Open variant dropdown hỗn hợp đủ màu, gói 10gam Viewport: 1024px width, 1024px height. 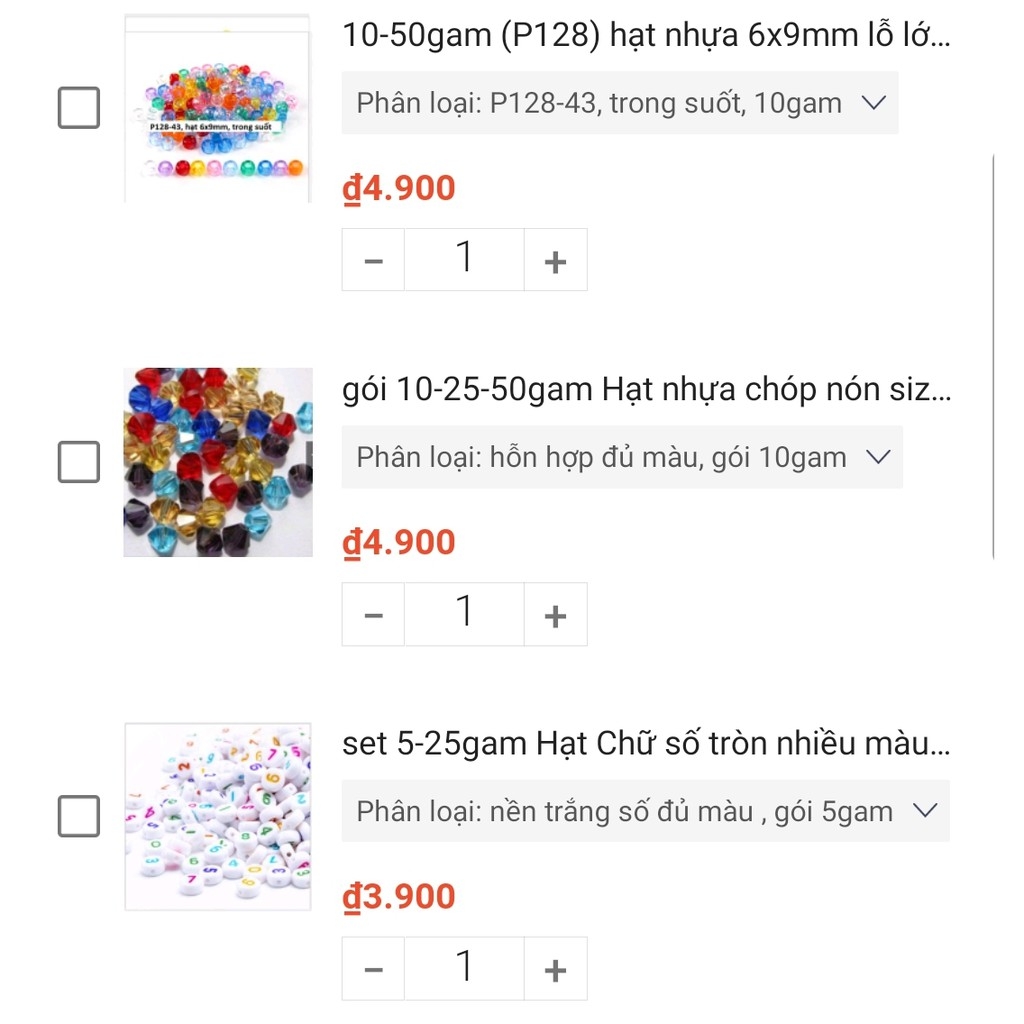[x=622, y=457]
